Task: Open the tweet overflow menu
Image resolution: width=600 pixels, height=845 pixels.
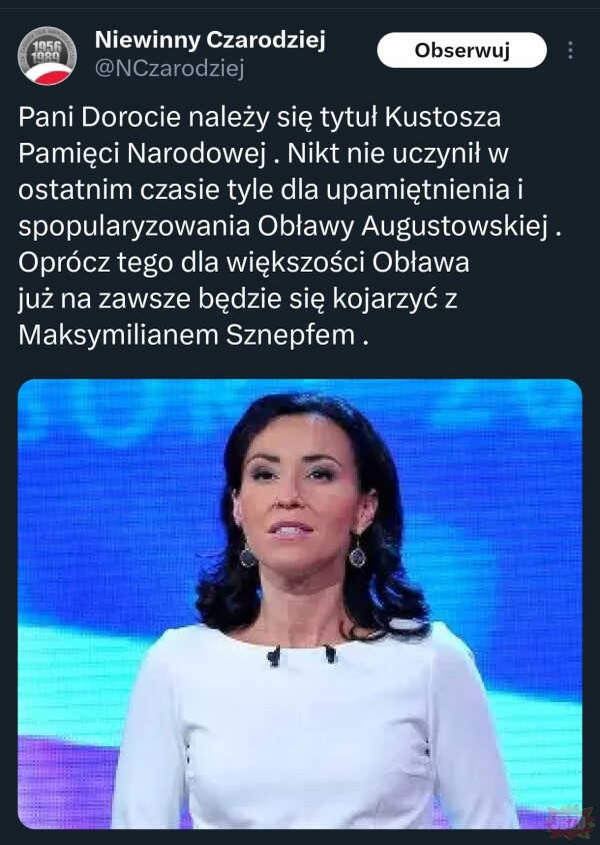Action: pyautogui.click(x=571, y=50)
